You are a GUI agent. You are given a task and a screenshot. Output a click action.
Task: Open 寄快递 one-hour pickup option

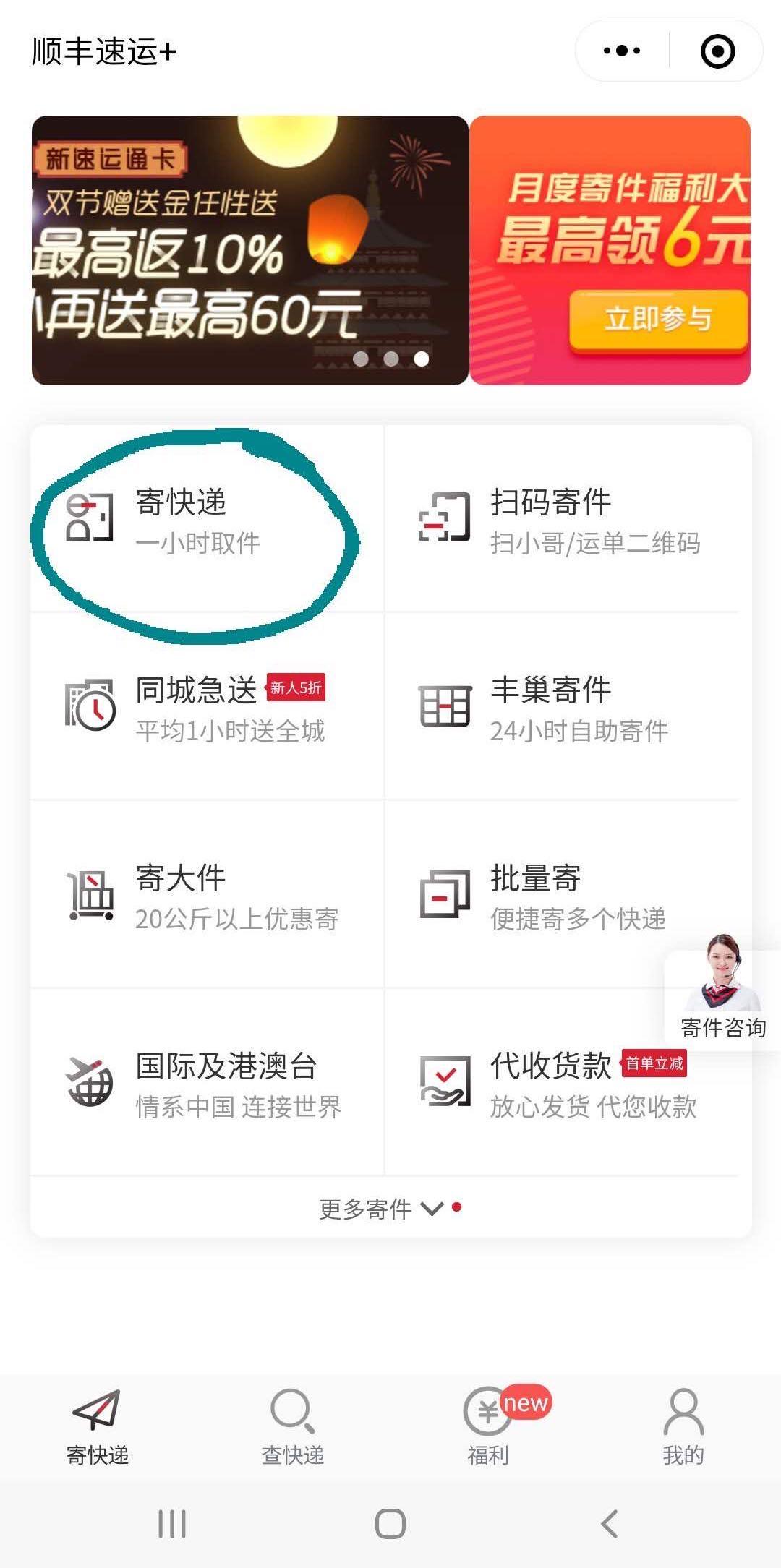(x=181, y=520)
